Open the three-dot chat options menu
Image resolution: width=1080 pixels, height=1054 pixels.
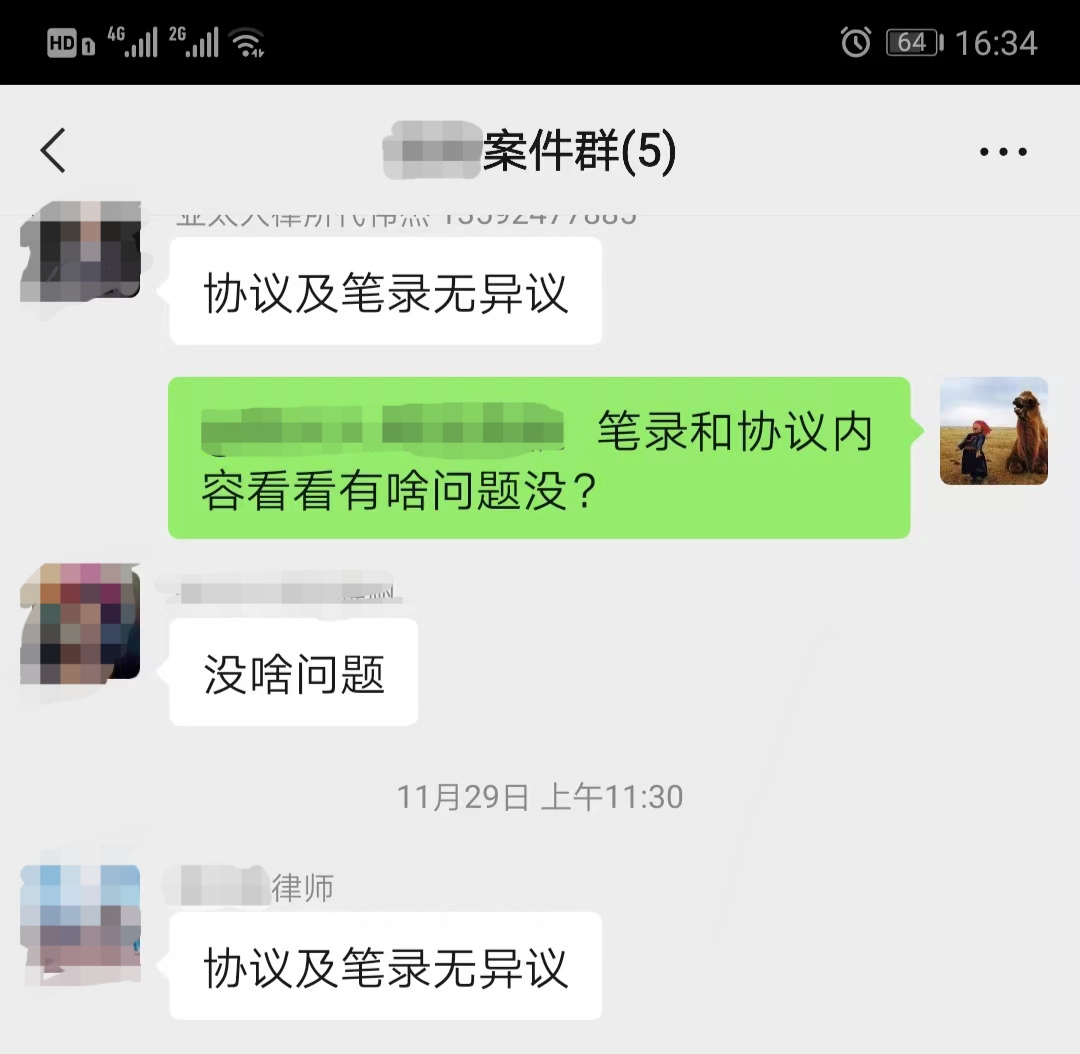(1002, 152)
